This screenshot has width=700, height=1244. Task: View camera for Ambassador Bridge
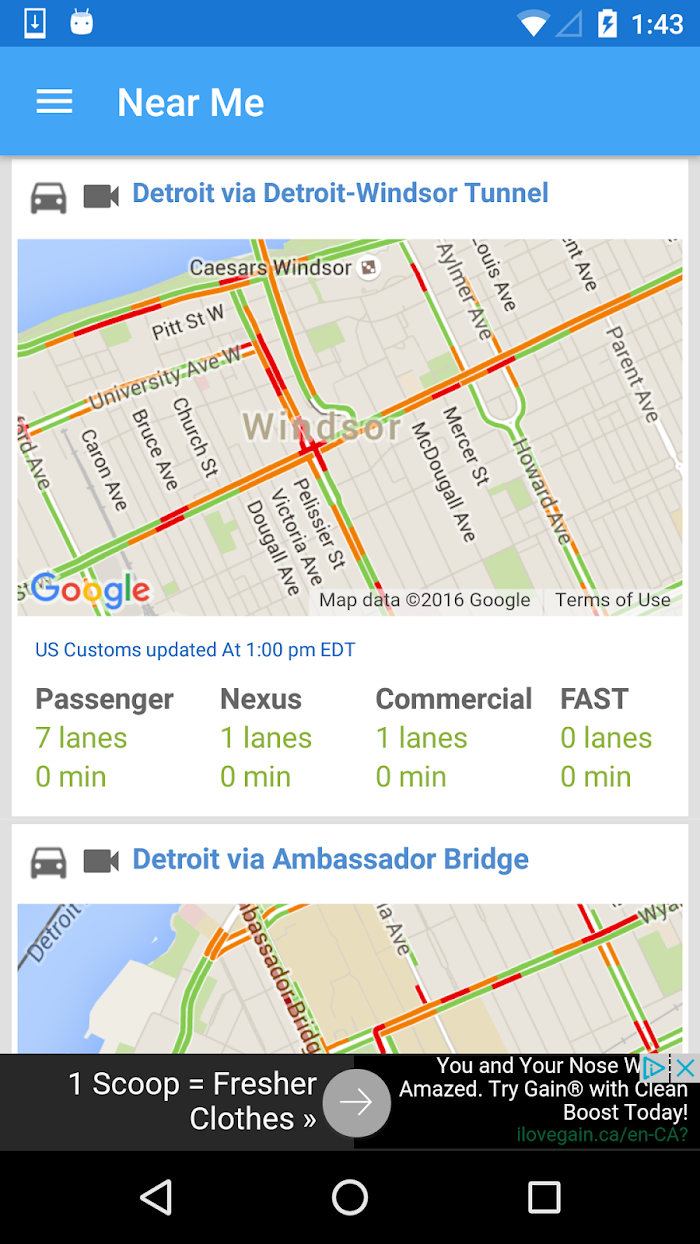101,861
